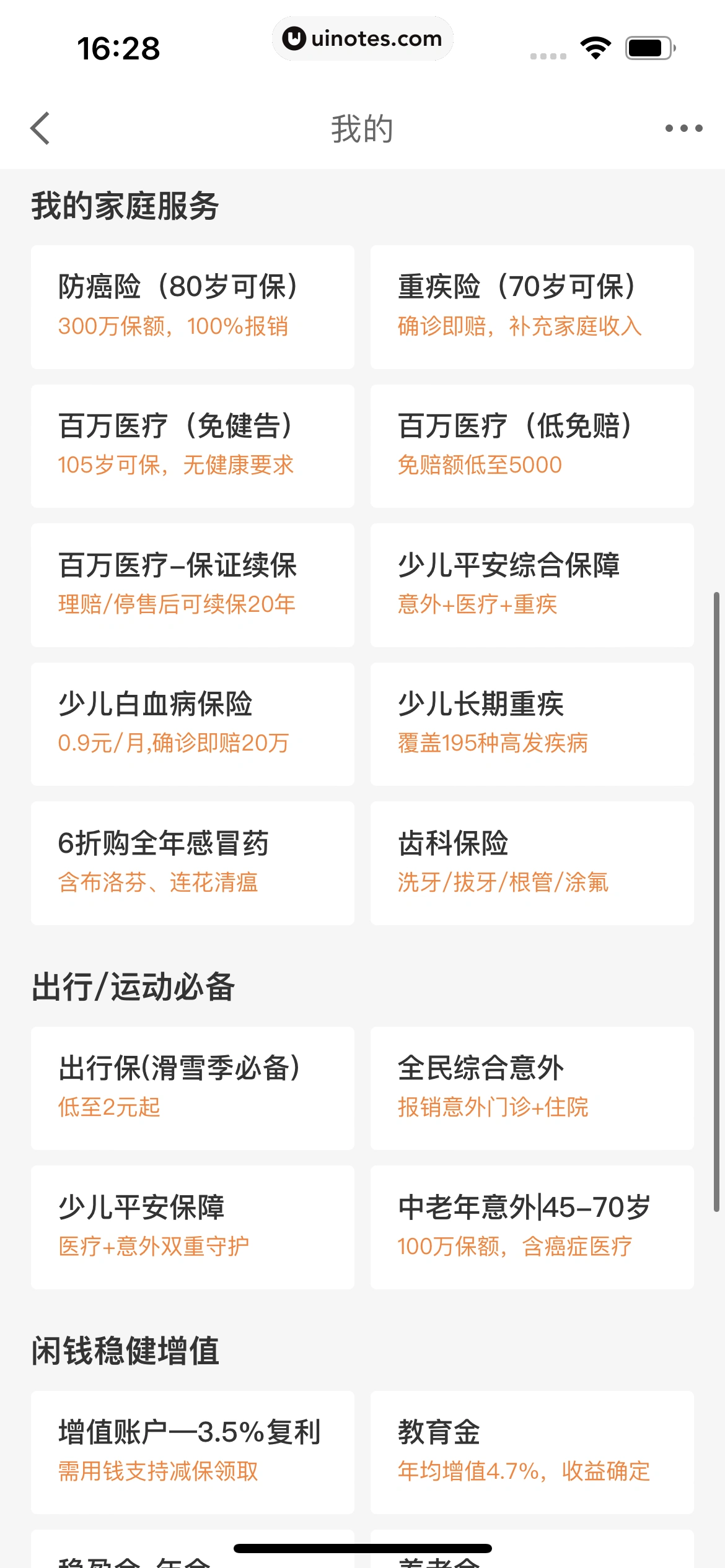This screenshot has width=725, height=1568.
Task: Open 增值账户—3.5%复利 card
Action: (x=193, y=1452)
